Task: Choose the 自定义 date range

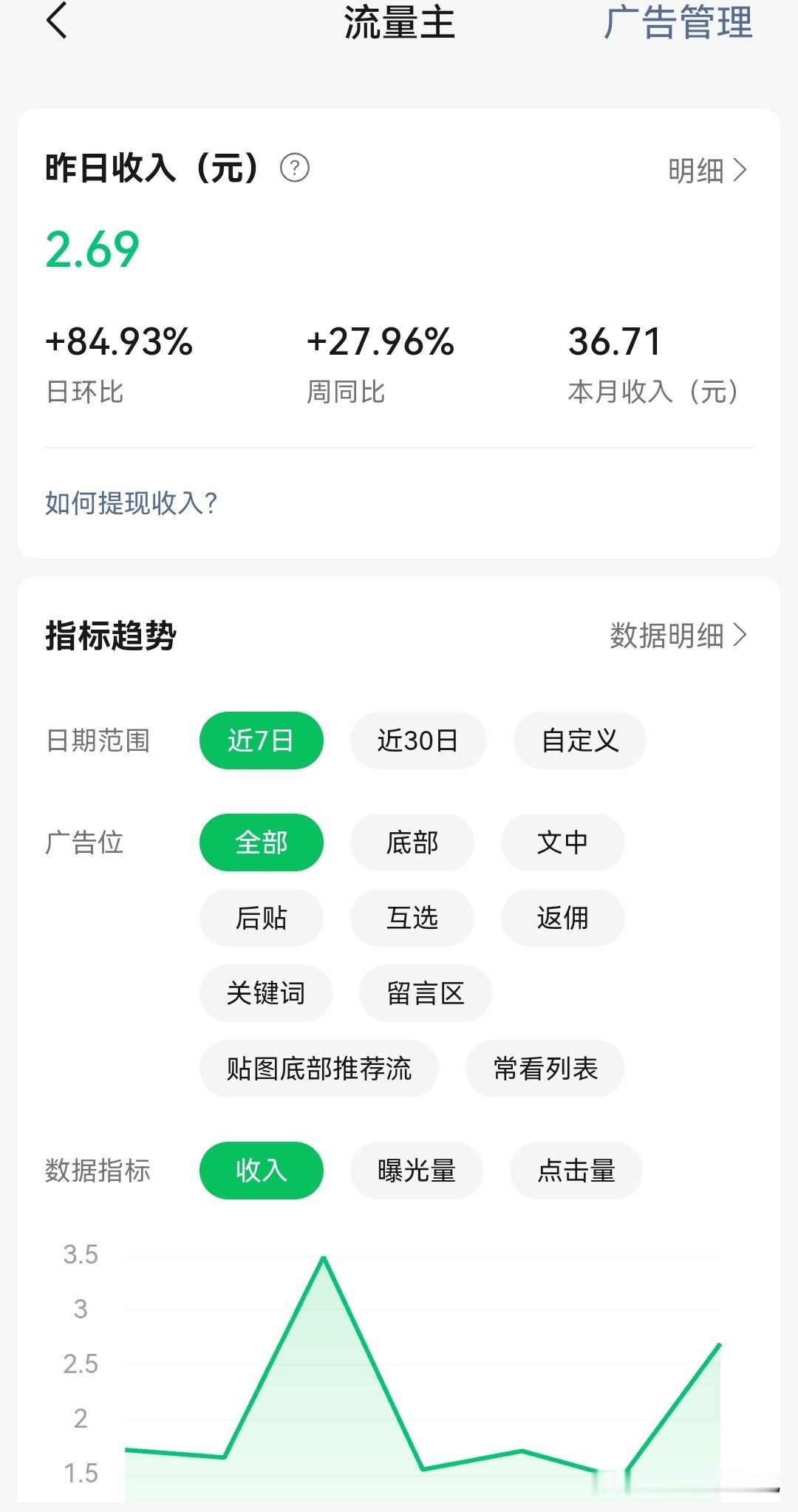Action: pos(580,740)
